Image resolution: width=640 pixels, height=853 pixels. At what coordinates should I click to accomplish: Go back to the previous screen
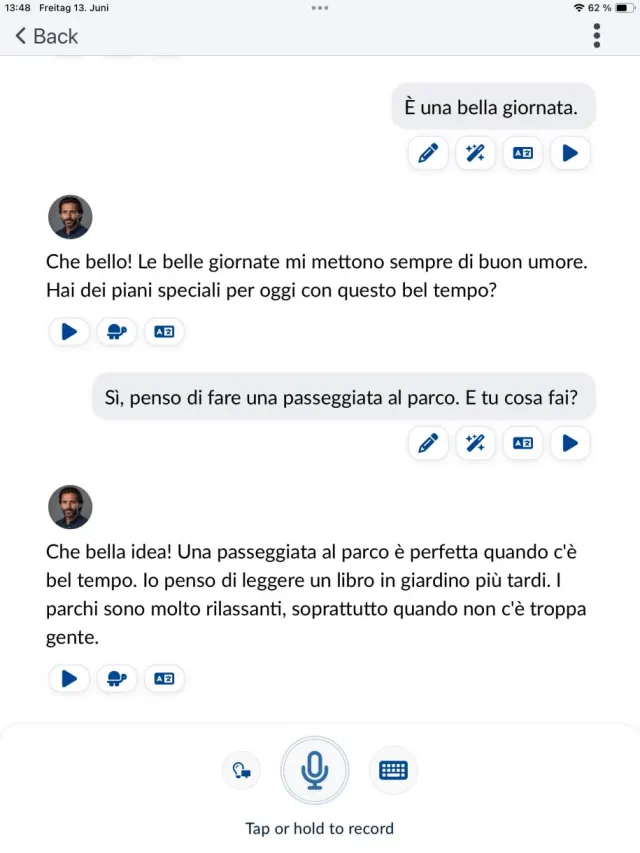pos(46,36)
